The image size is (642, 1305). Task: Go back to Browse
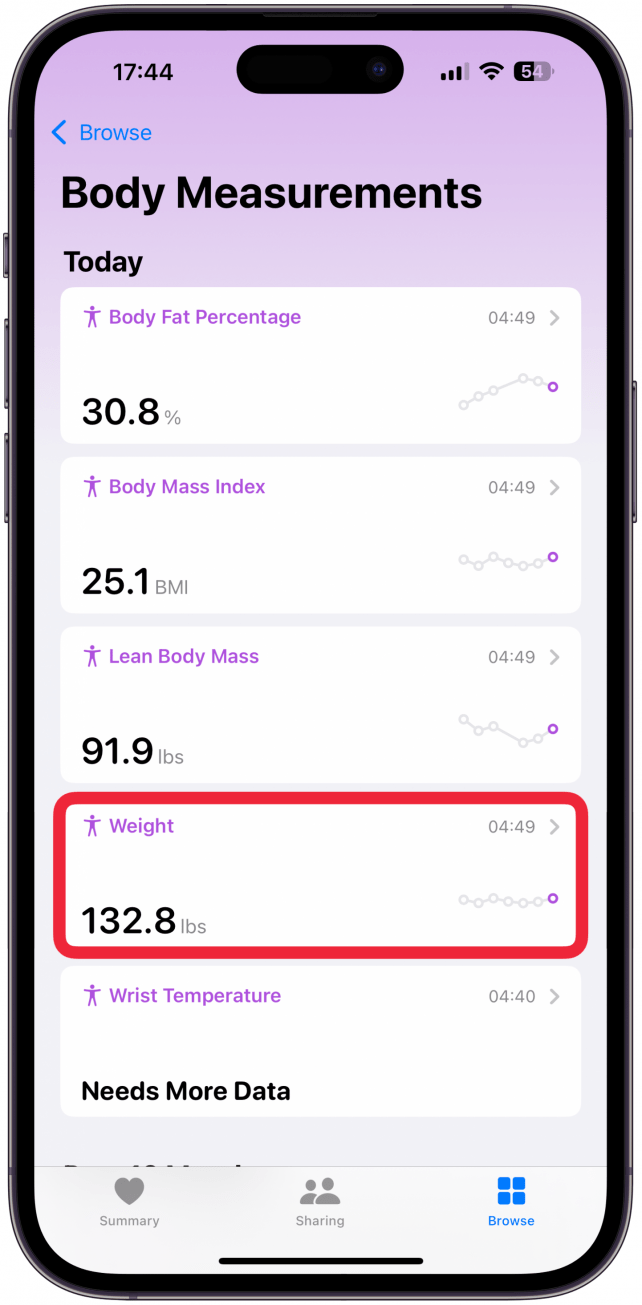click(x=101, y=133)
